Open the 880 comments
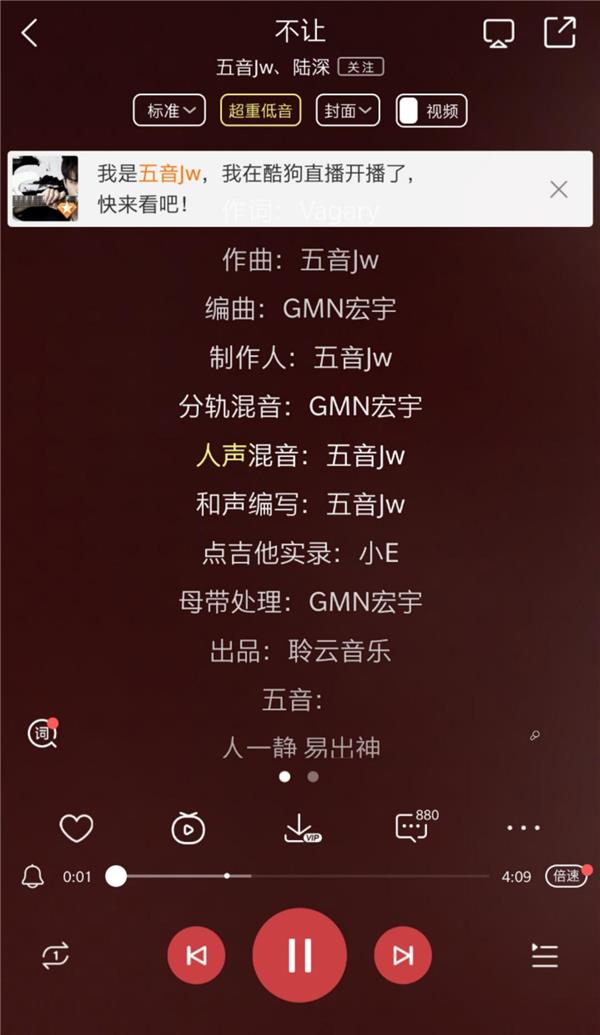Screen dimensions: 600x1035 tap(413, 827)
